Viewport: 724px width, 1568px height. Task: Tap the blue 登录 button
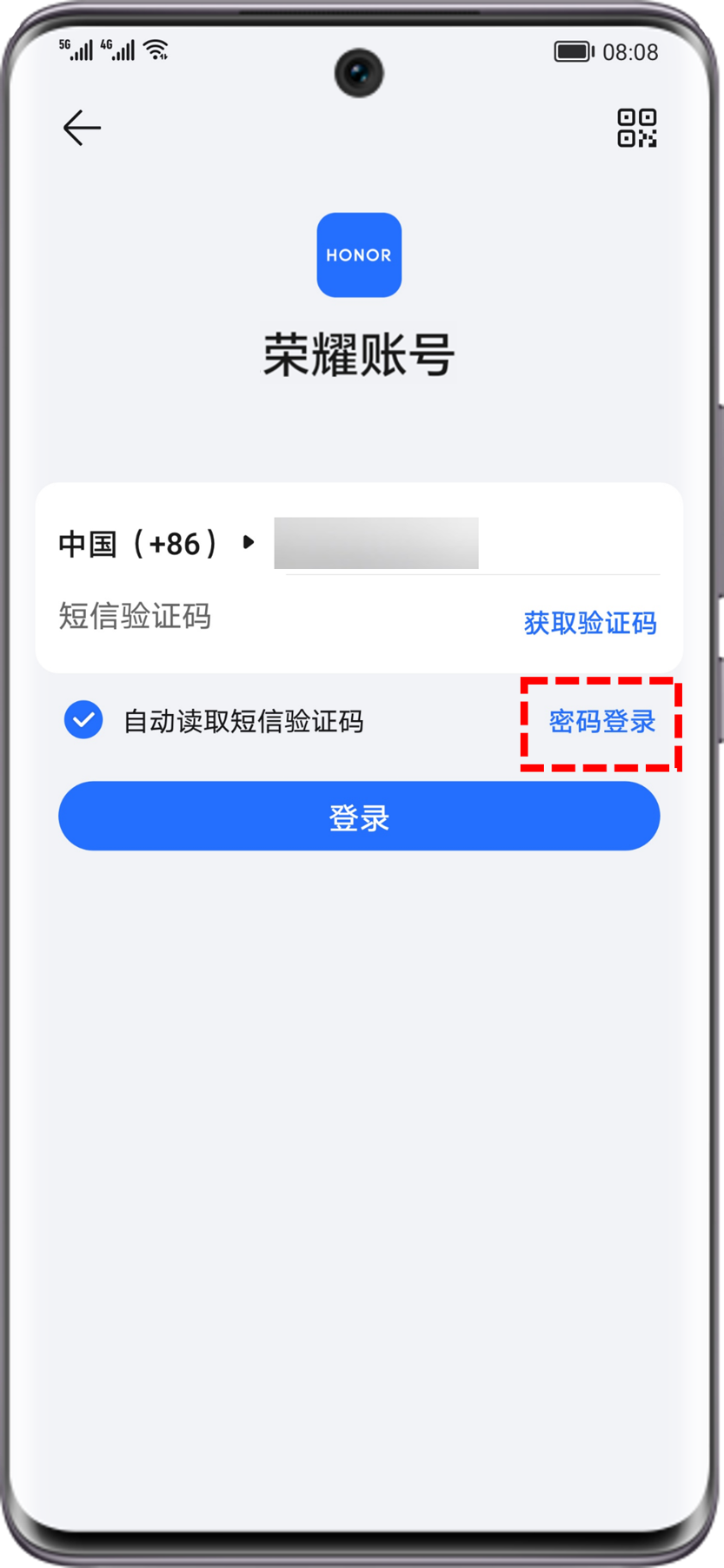pos(359,817)
